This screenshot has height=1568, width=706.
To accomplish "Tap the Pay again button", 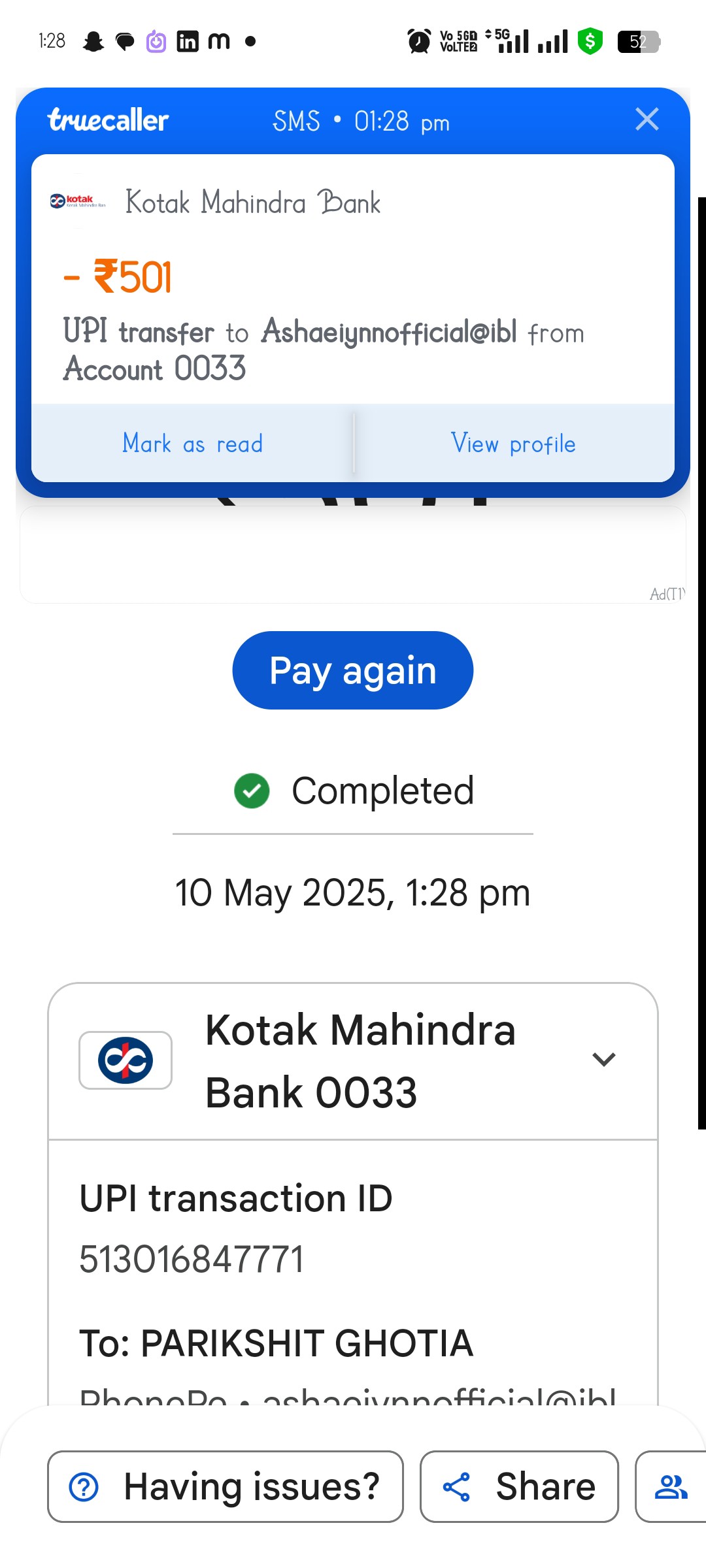I will coord(353,670).
